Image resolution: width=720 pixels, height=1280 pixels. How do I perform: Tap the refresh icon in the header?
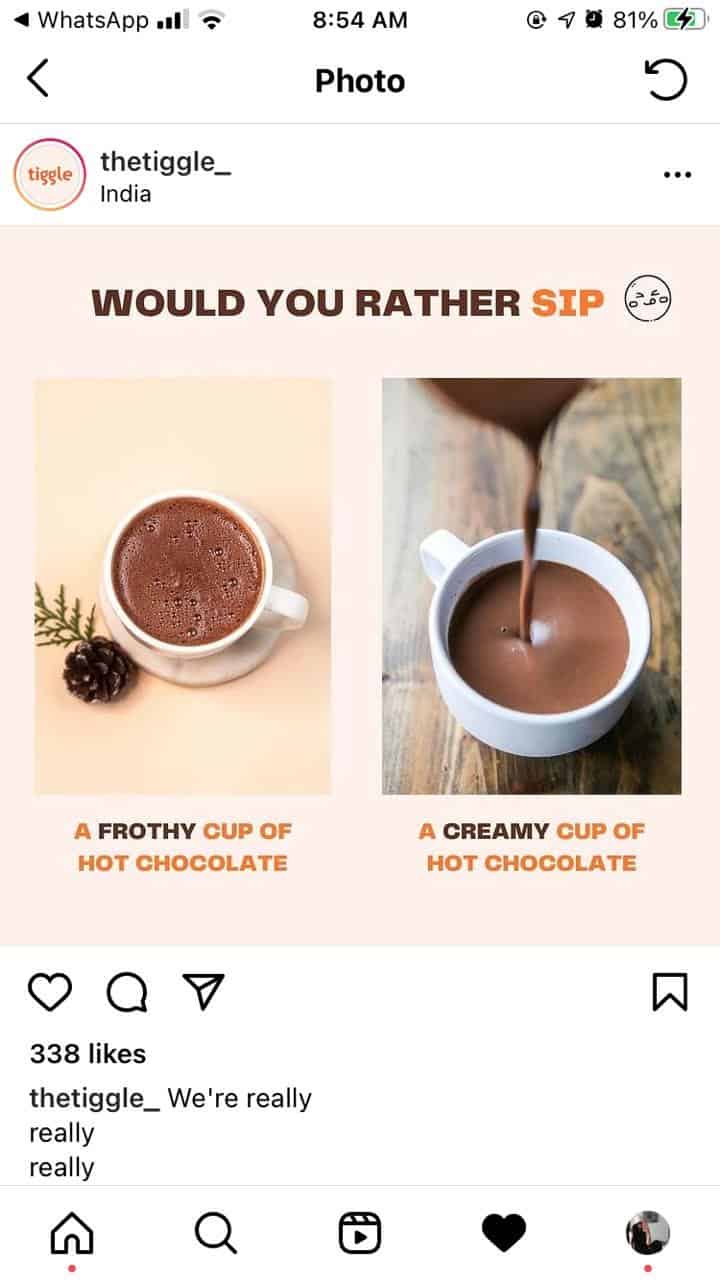[x=666, y=80]
